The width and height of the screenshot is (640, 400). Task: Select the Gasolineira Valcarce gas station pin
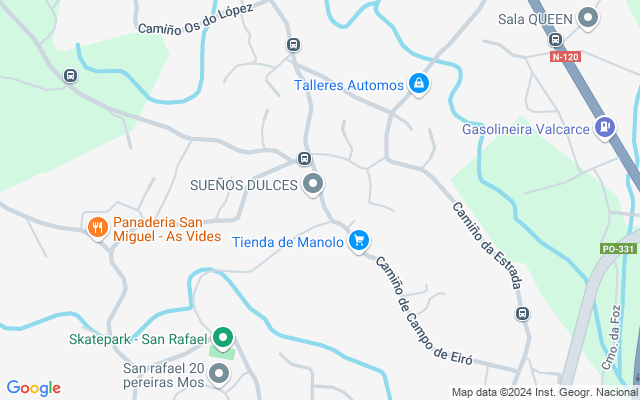[605, 127]
